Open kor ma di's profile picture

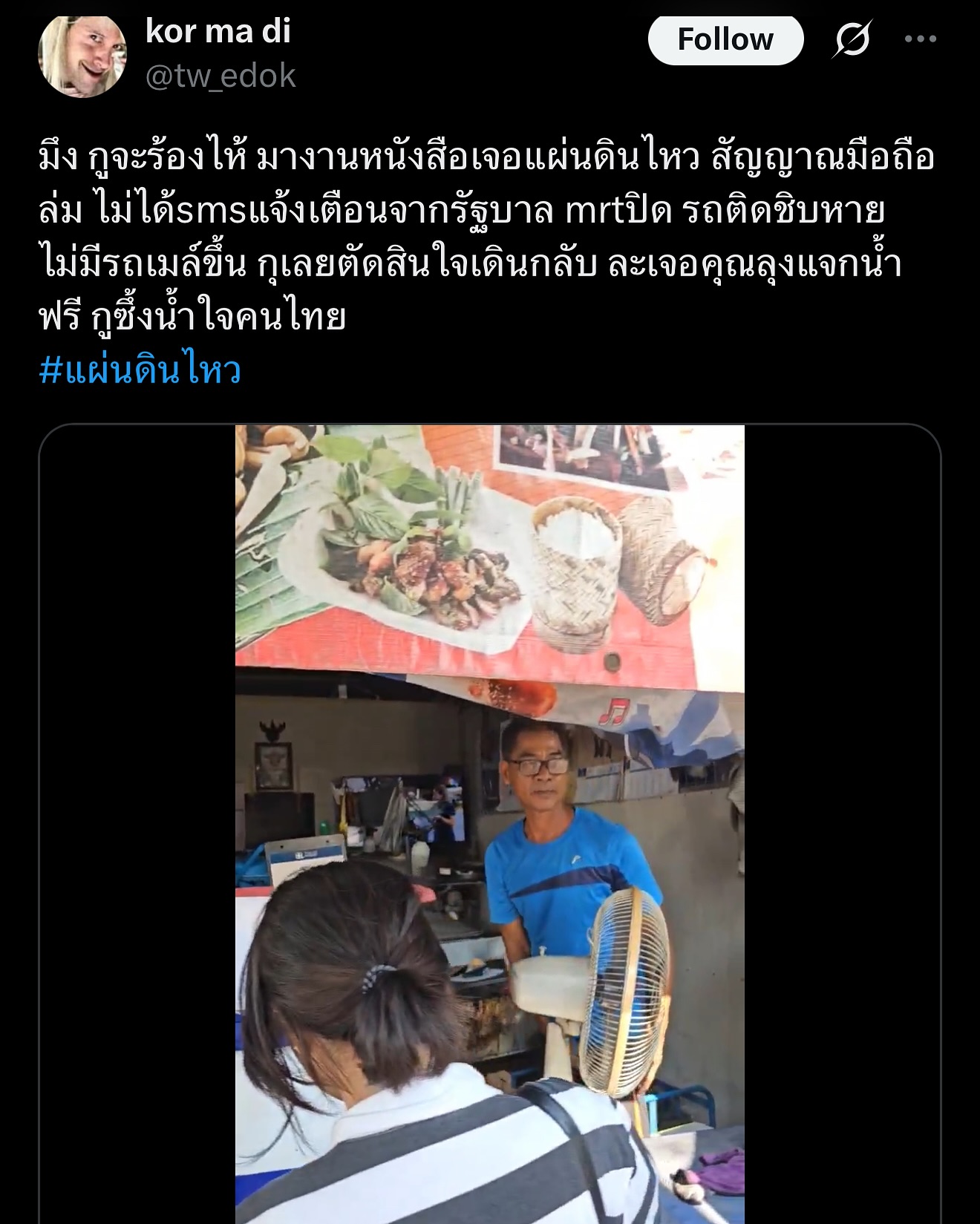tap(82, 57)
